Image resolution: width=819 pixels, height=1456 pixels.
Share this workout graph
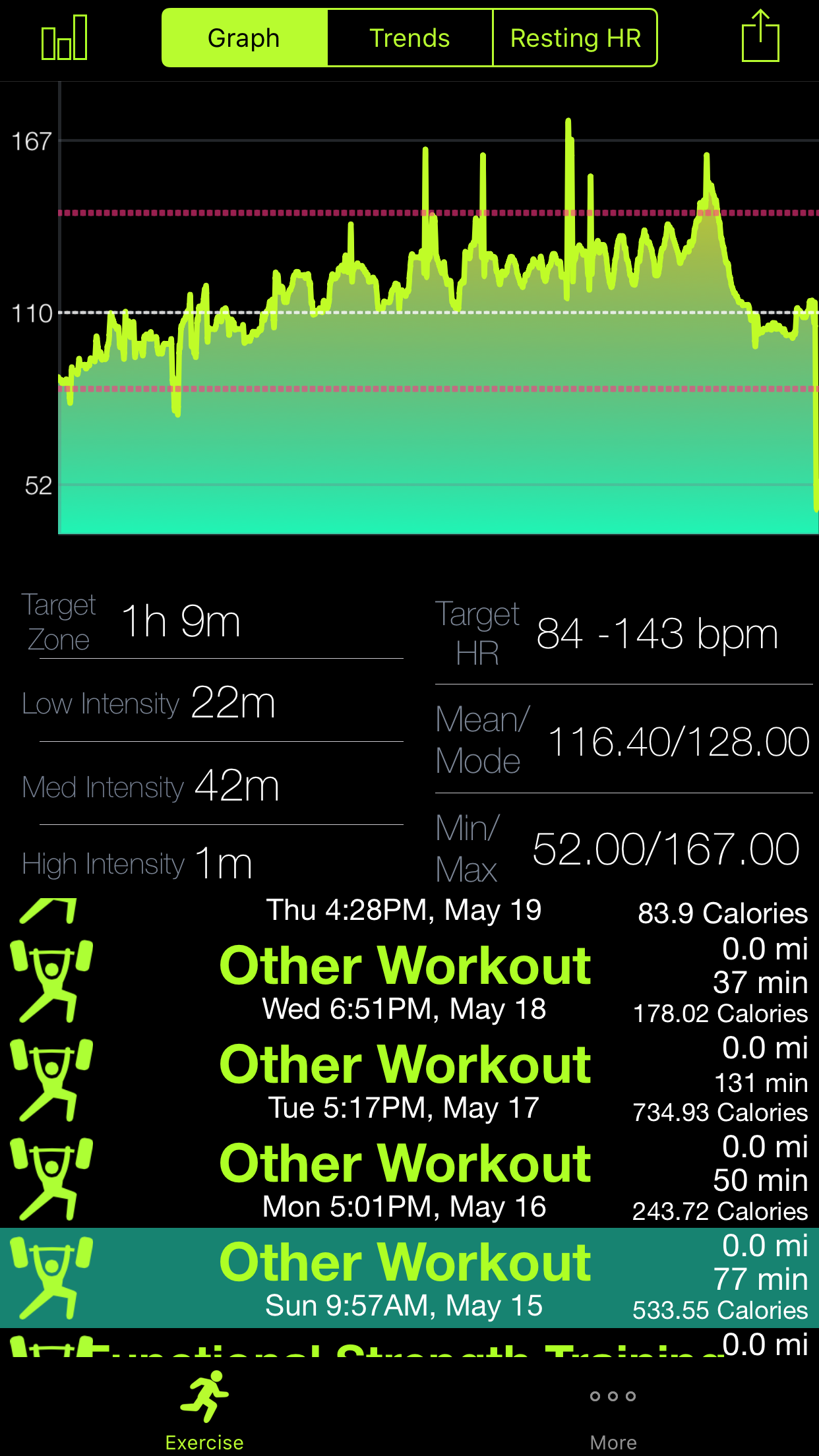coord(760,36)
